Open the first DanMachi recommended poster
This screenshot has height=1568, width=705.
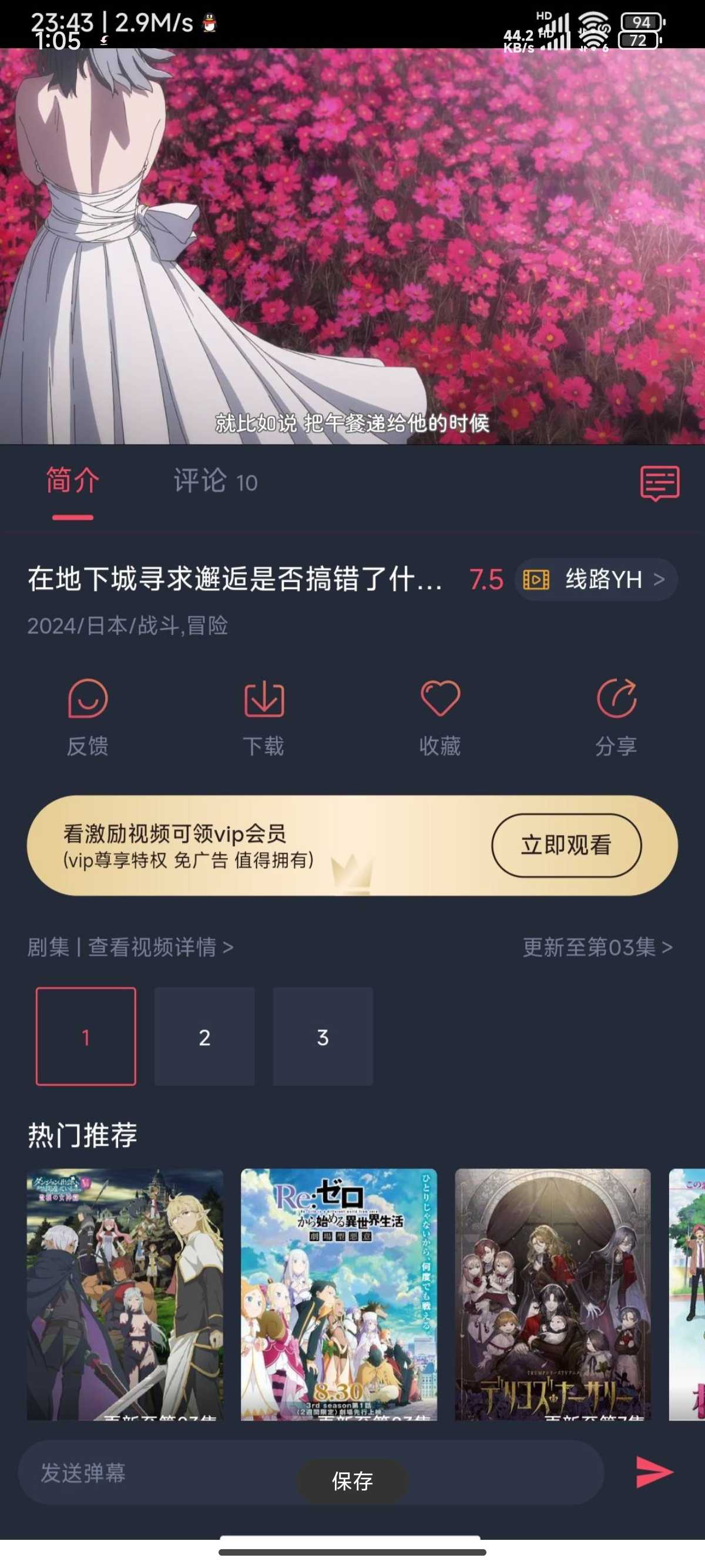[125, 1294]
